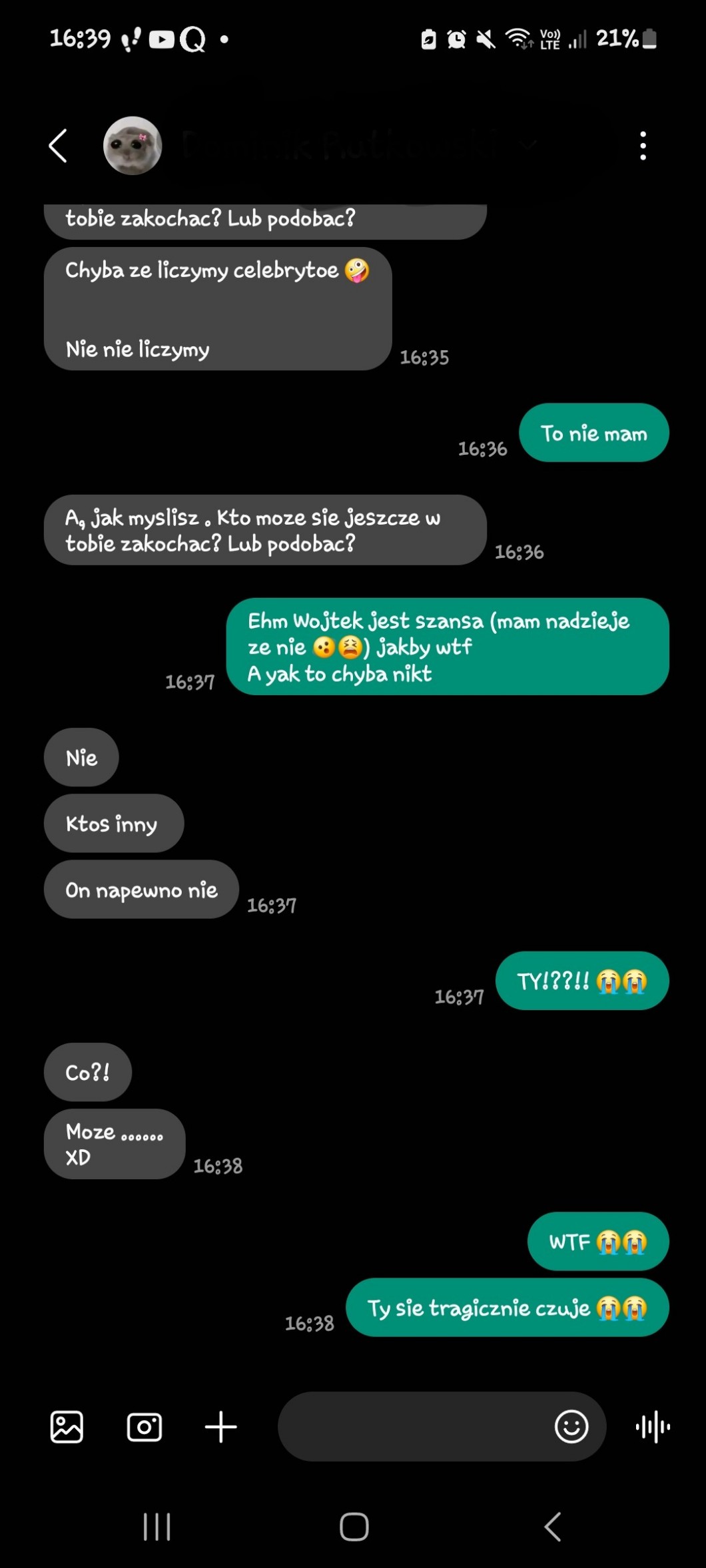This screenshot has width=706, height=1568.
Task: Start recording a voice message
Action: [x=653, y=1427]
